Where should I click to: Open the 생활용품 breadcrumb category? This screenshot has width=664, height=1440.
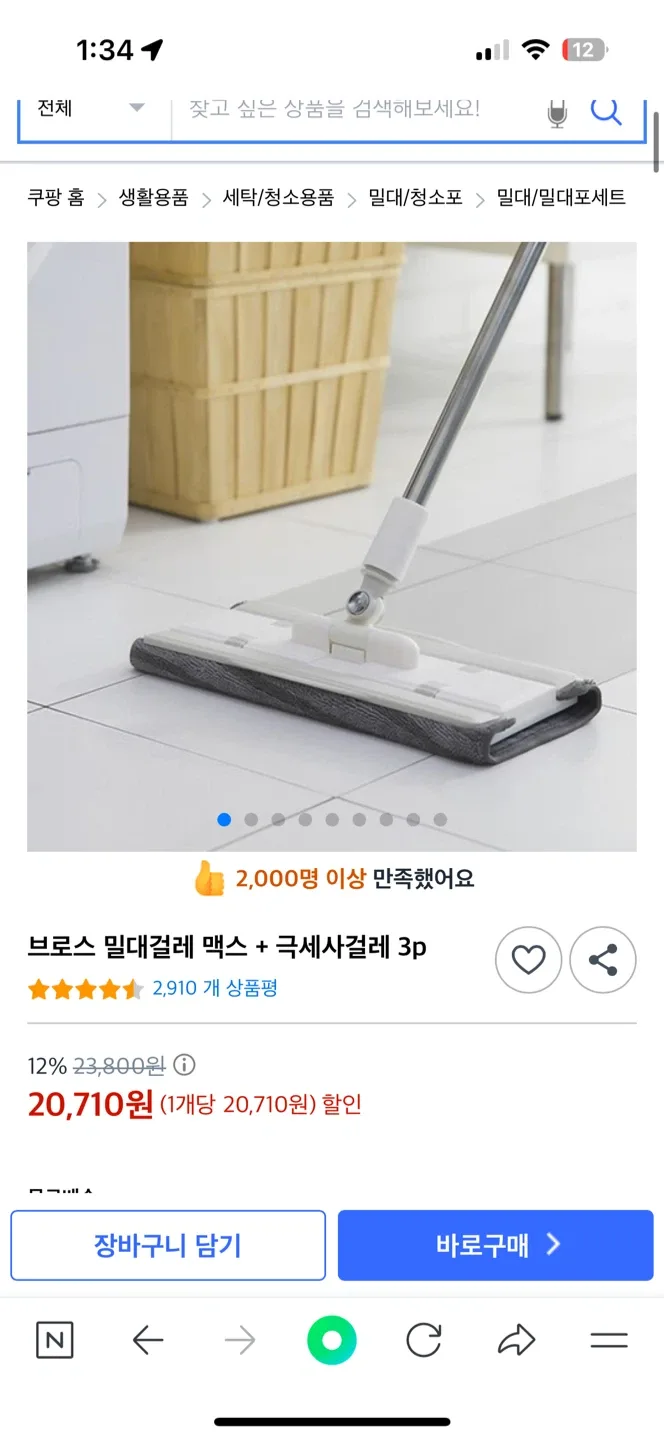click(x=153, y=198)
